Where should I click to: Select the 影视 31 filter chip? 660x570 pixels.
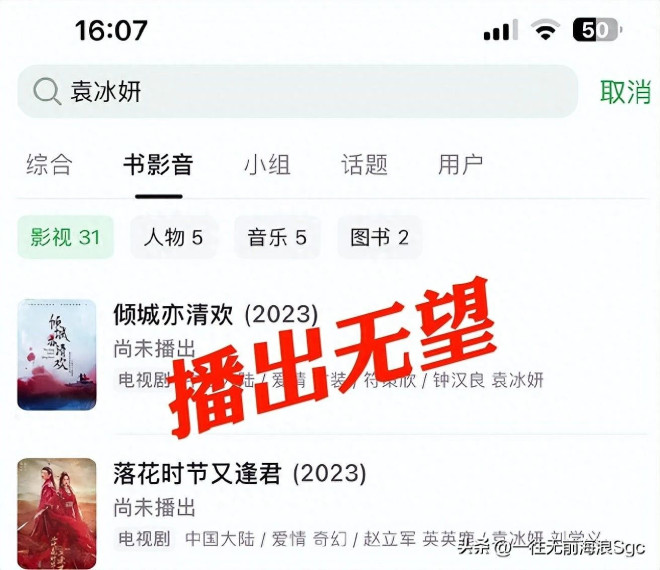pos(65,237)
